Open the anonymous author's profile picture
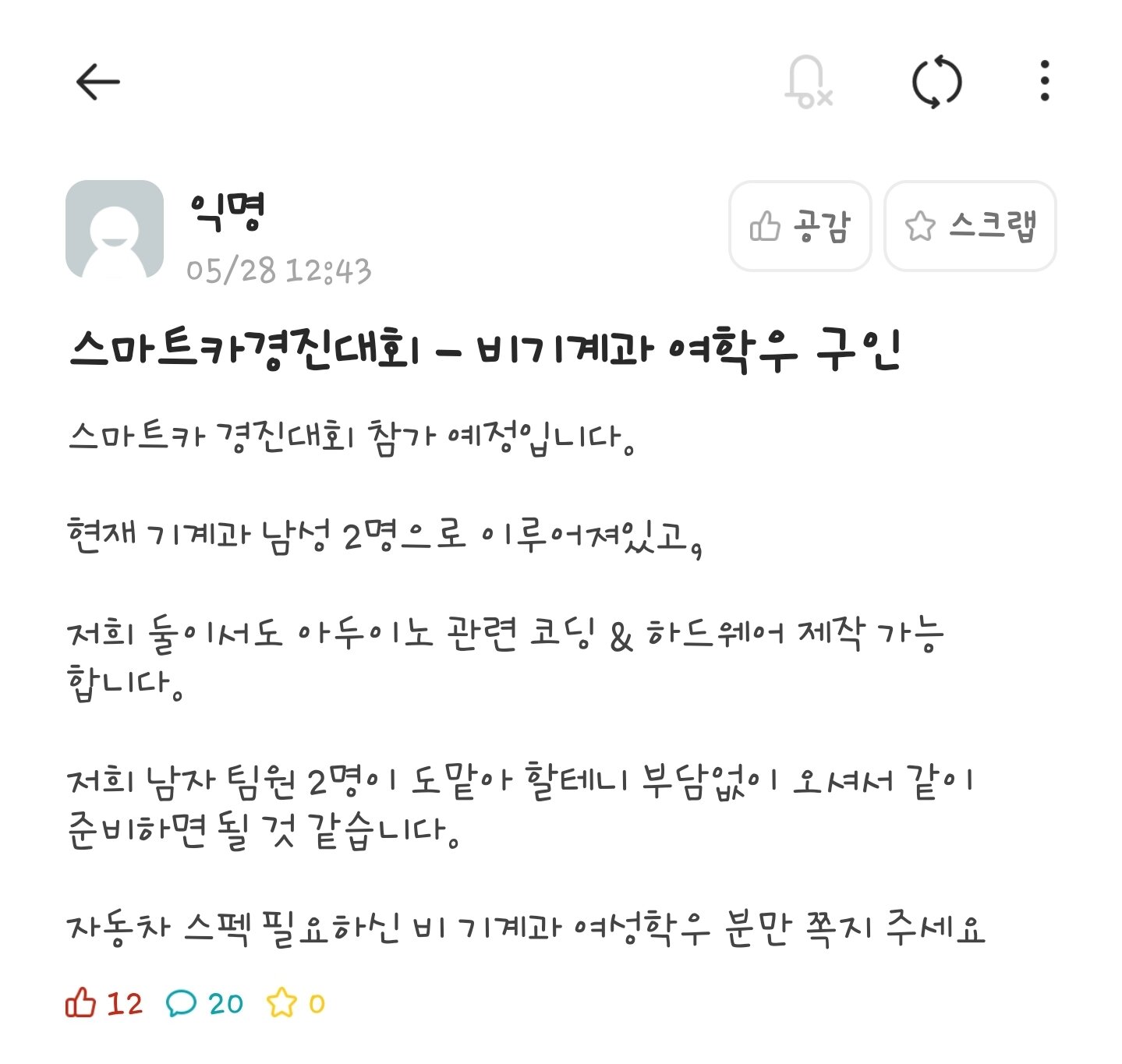The image size is (1122, 1064). 115,230
